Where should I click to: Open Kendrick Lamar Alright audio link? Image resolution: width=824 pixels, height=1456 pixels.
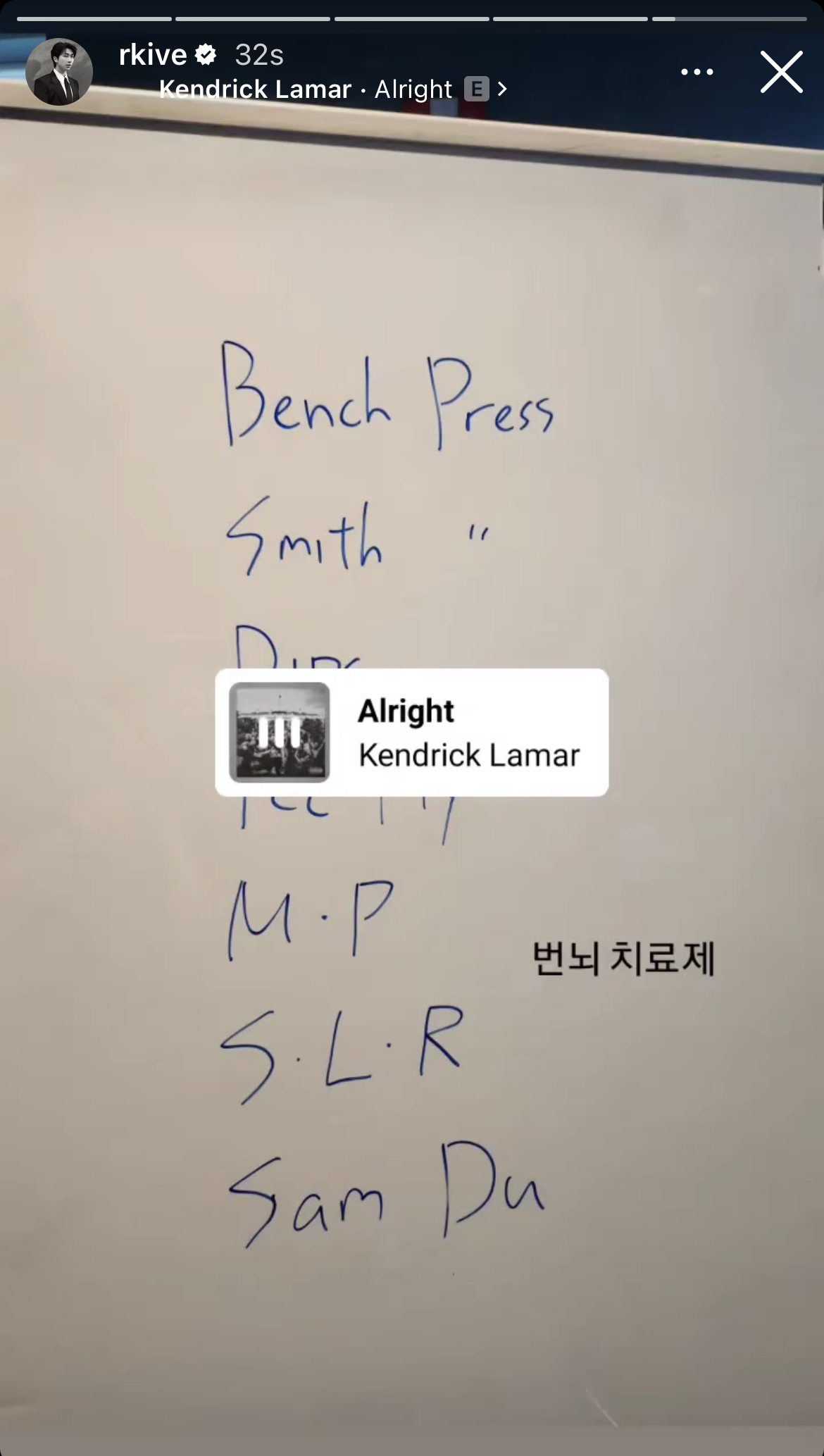coord(331,89)
